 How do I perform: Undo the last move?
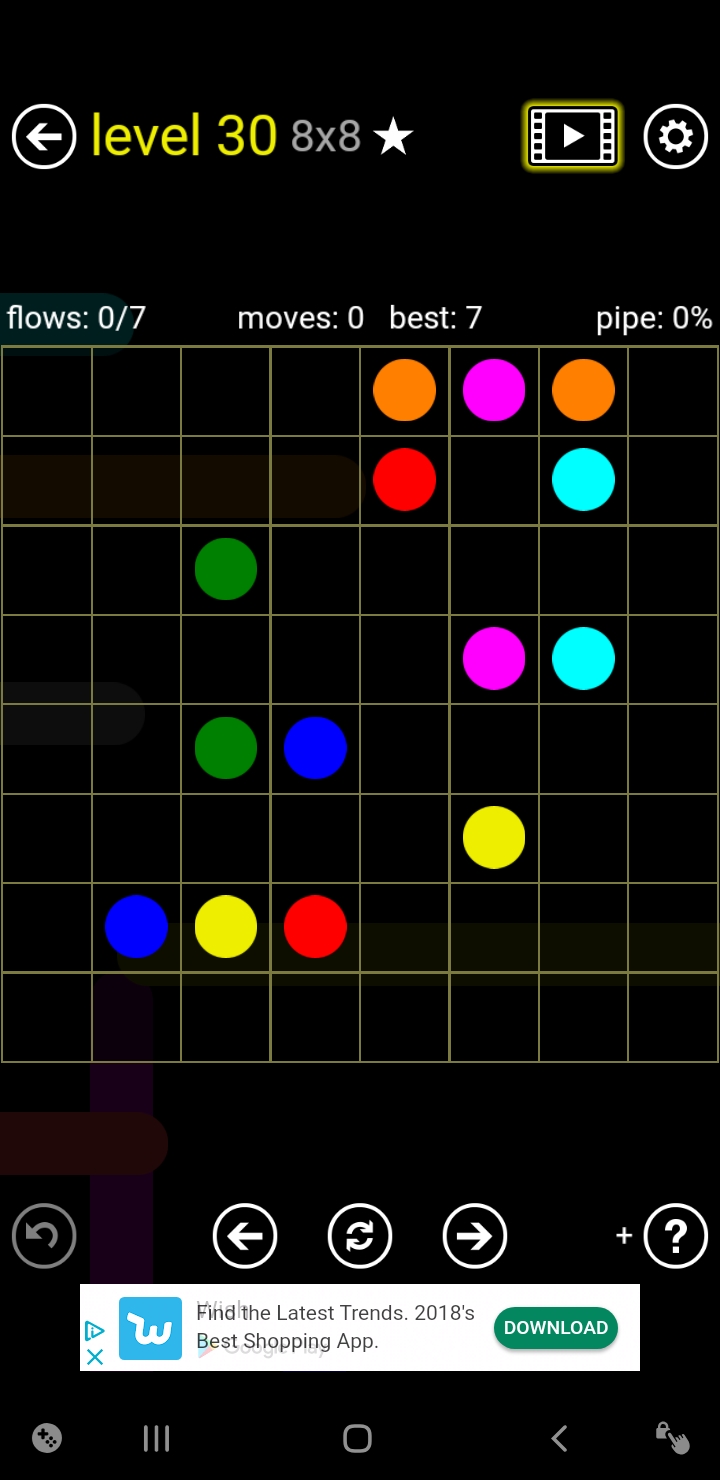(44, 1236)
